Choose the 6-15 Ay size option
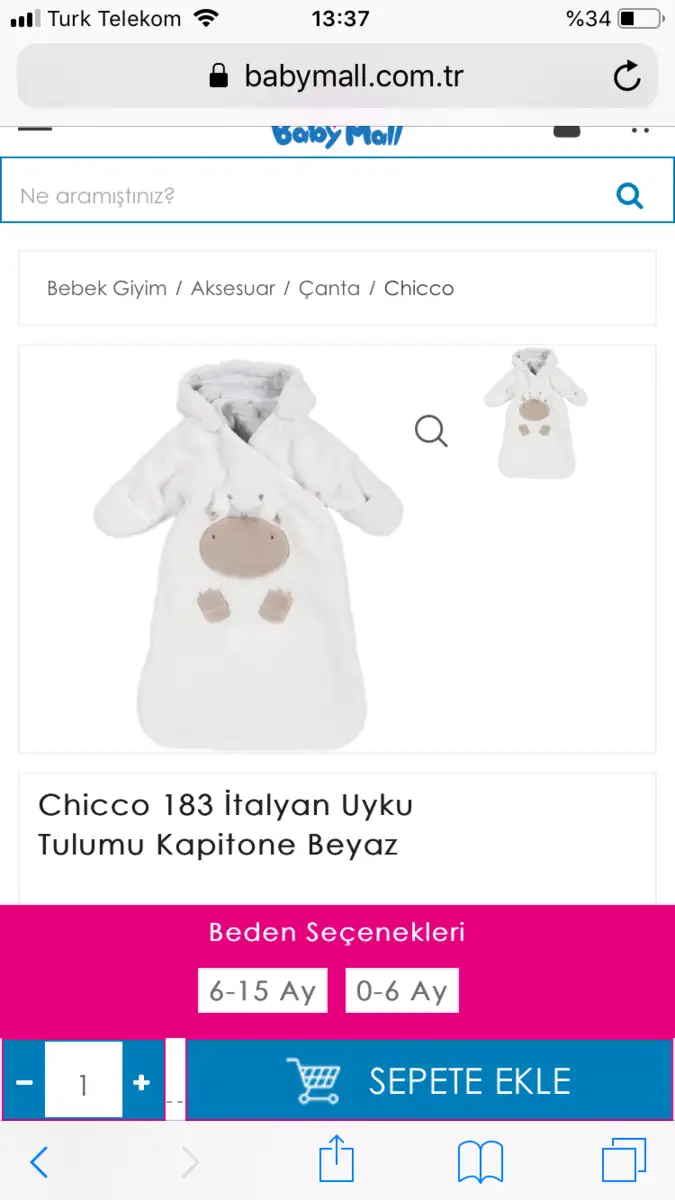This screenshot has width=675, height=1200. tap(262, 991)
